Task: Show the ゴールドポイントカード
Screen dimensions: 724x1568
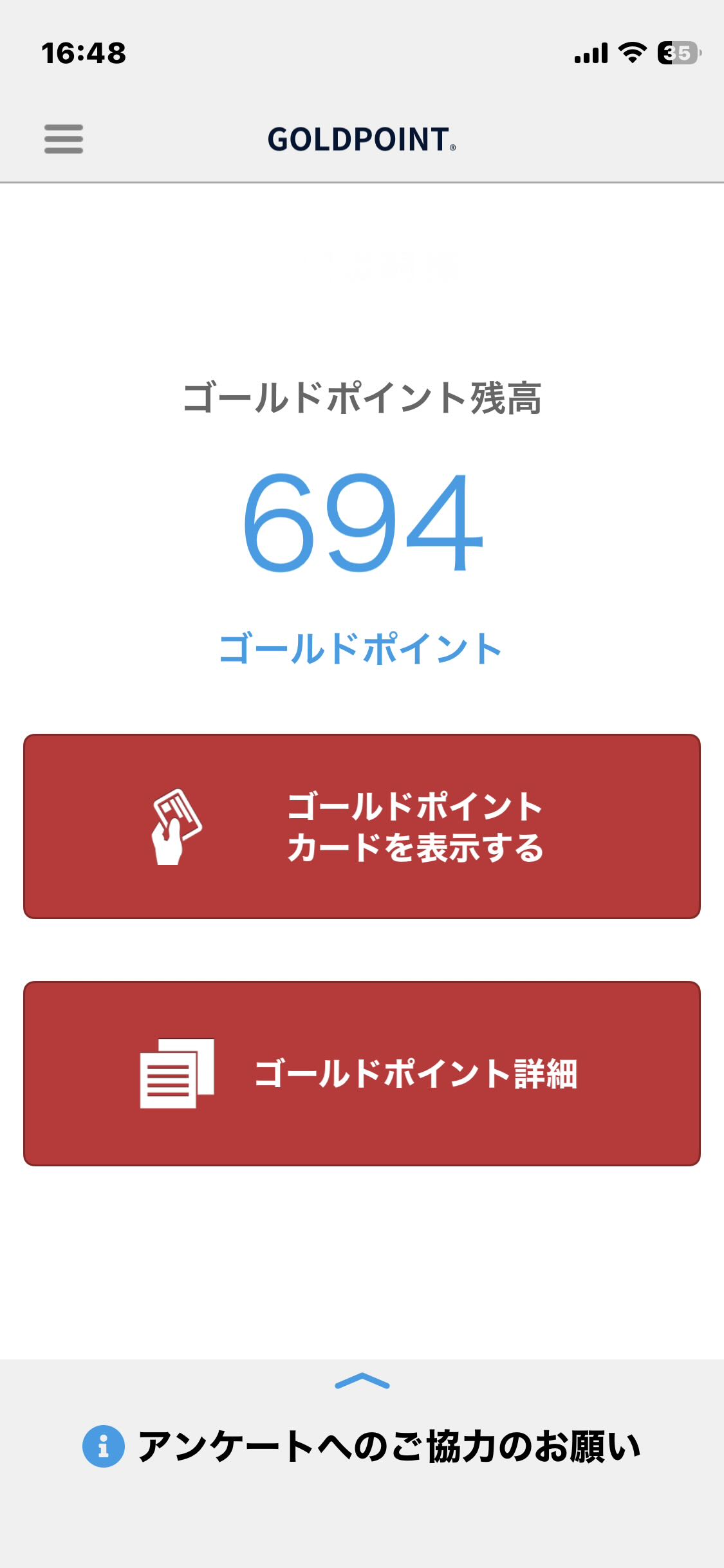Action: click(362, 826)
